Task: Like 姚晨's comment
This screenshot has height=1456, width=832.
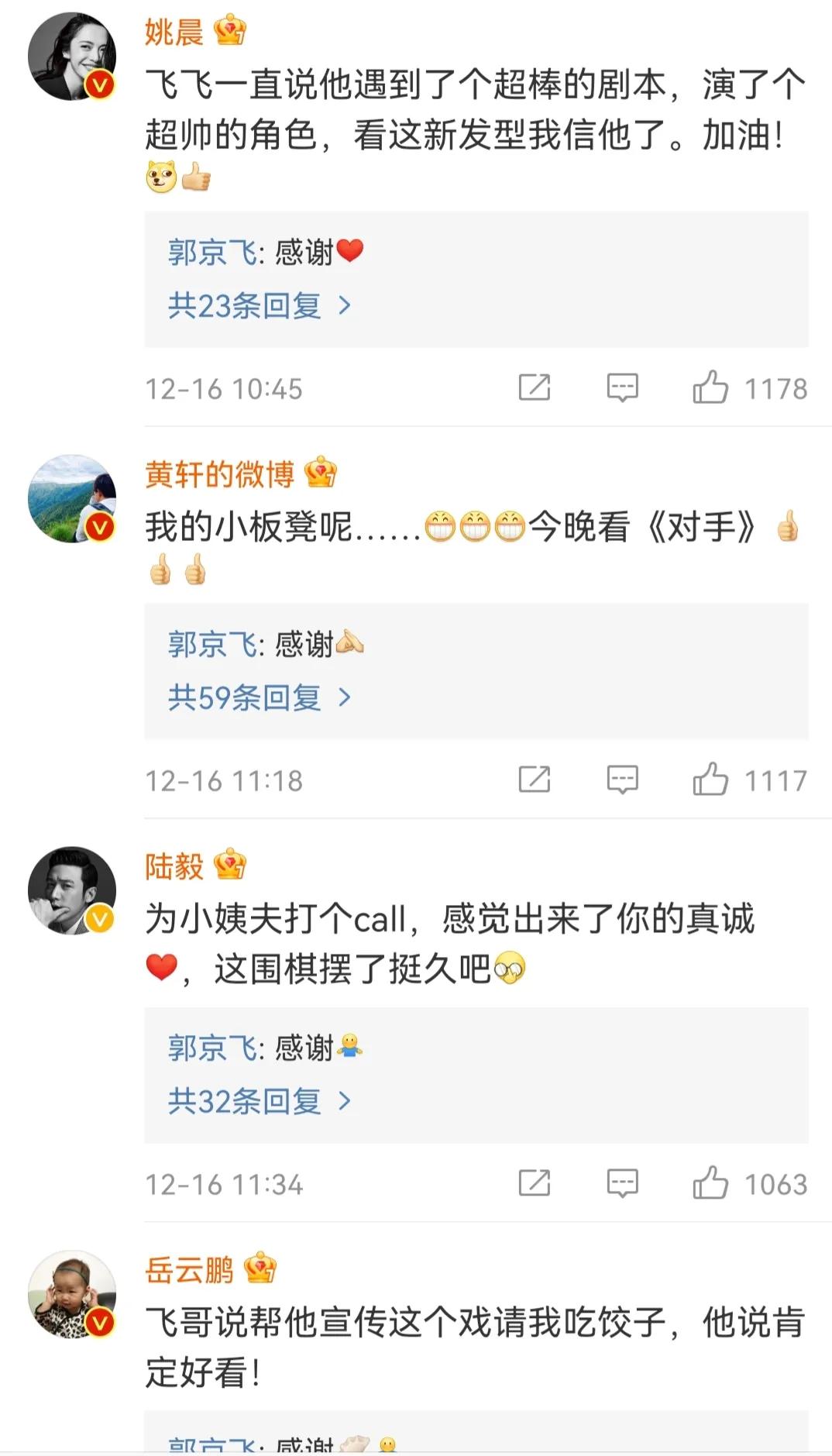Action: tap(710, 387)
